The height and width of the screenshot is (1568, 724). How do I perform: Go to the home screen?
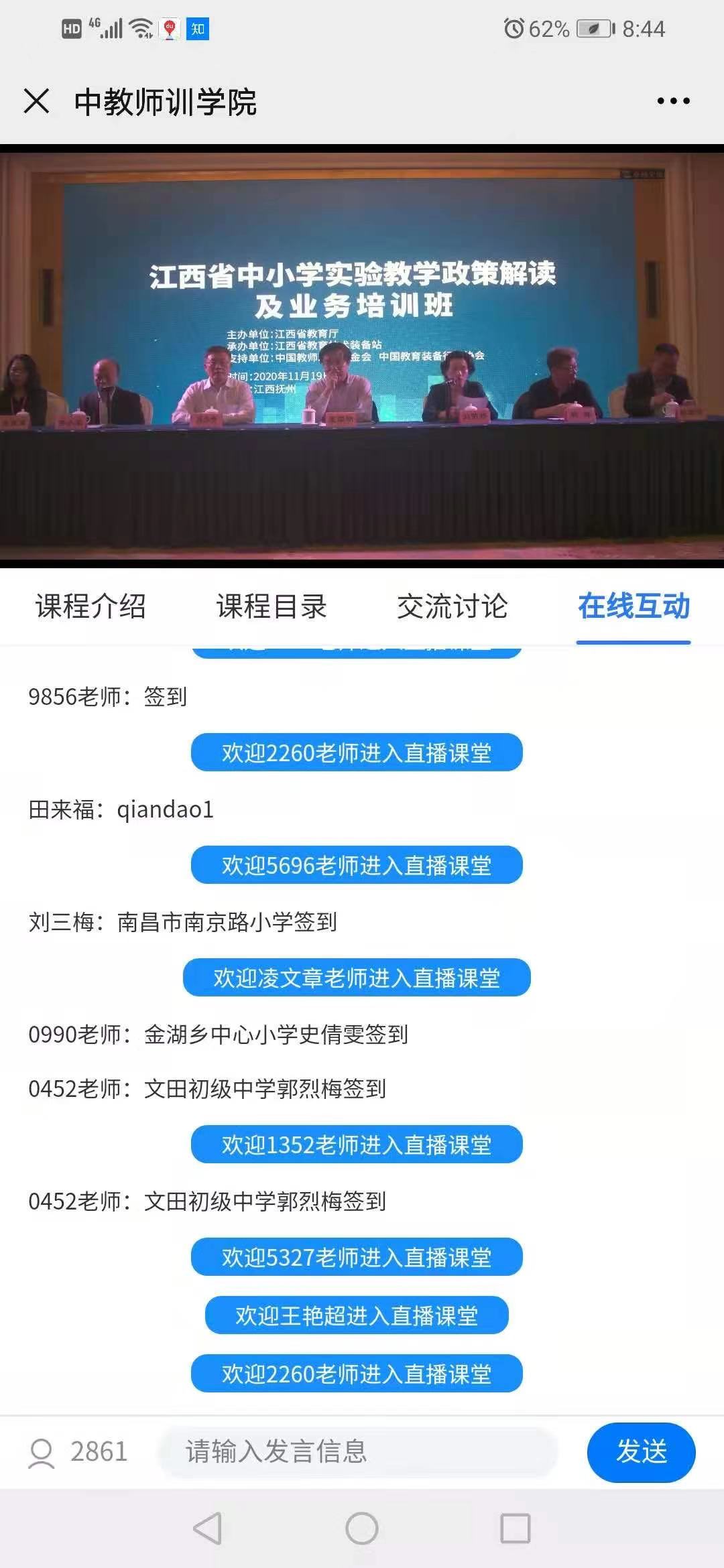tap(362, 1528)
